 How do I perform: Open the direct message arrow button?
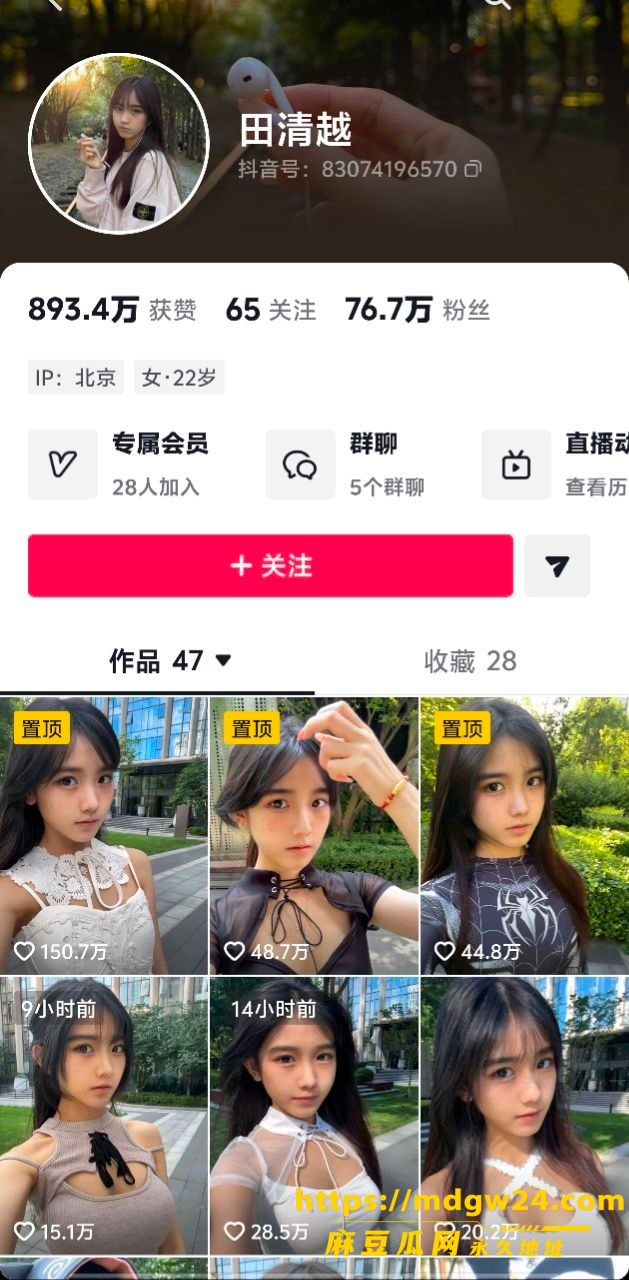[558, 566]
